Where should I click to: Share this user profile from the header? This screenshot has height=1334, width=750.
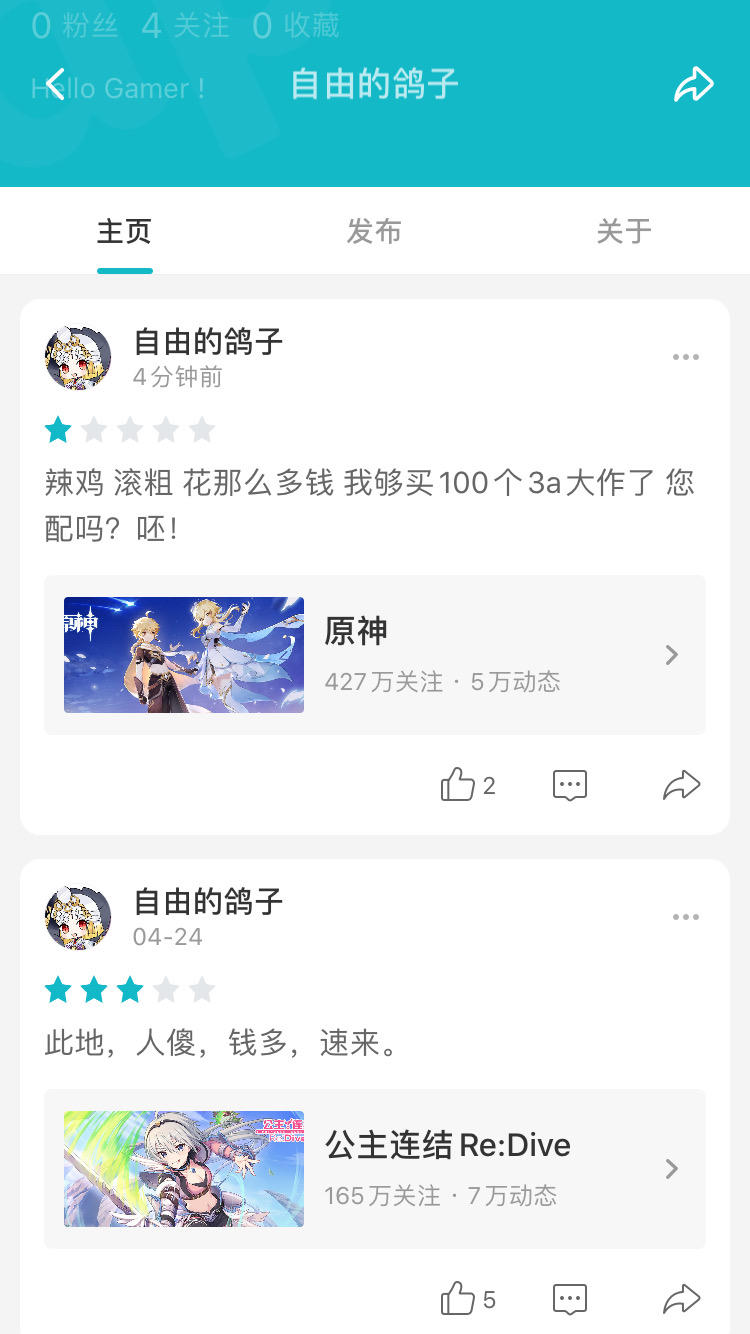pyautogui.click(x=693, y=85)
